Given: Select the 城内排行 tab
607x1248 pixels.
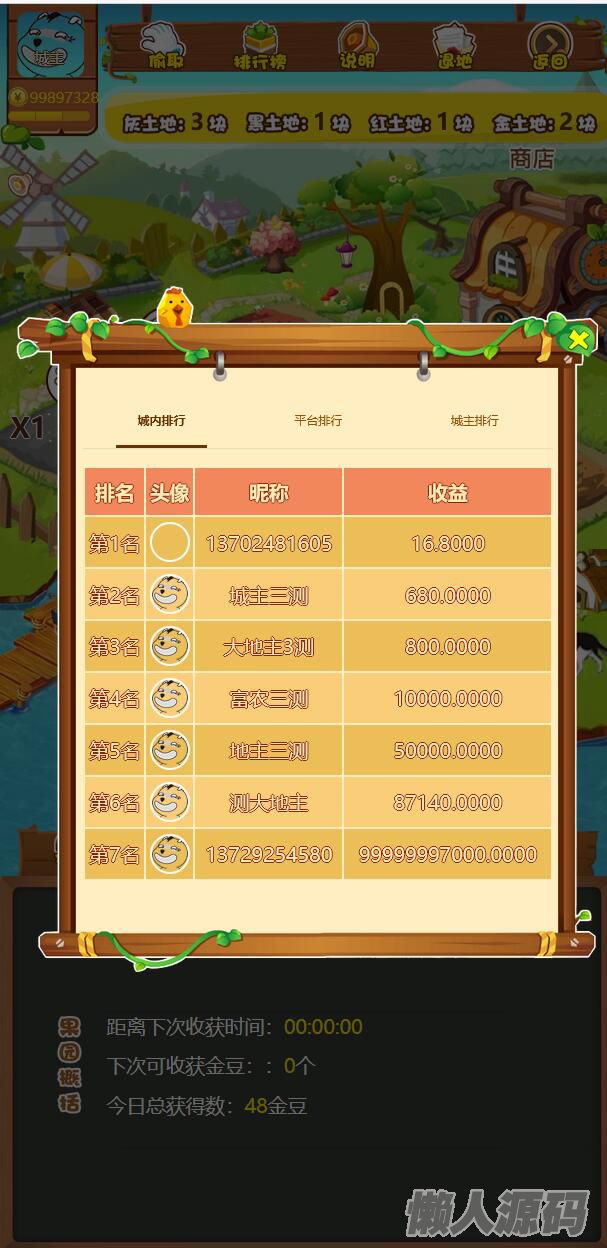Looking at the screenshot, I should (161, 421).
